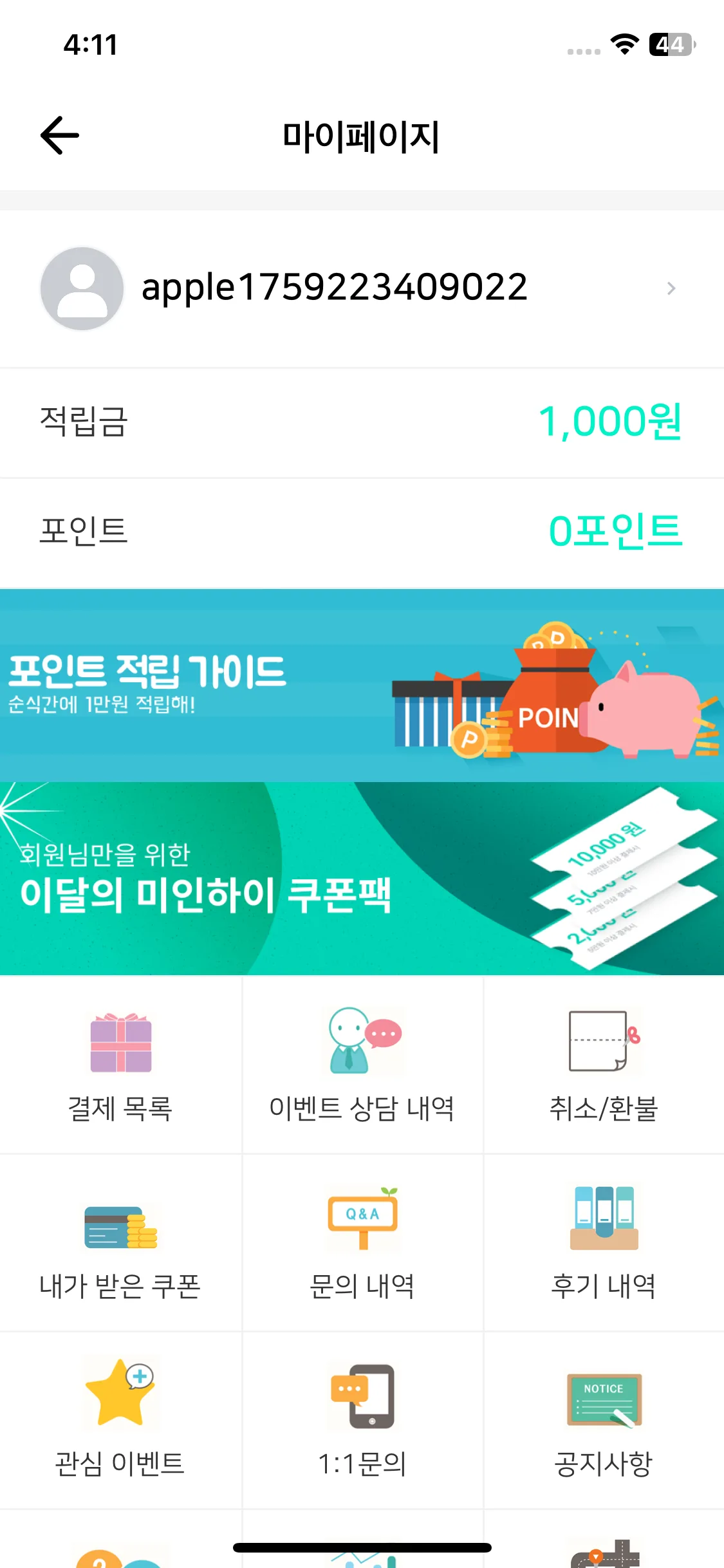
Task: Open the 이달의 미인하이 쿠폰팩 banner
Action: pos(360,878)
